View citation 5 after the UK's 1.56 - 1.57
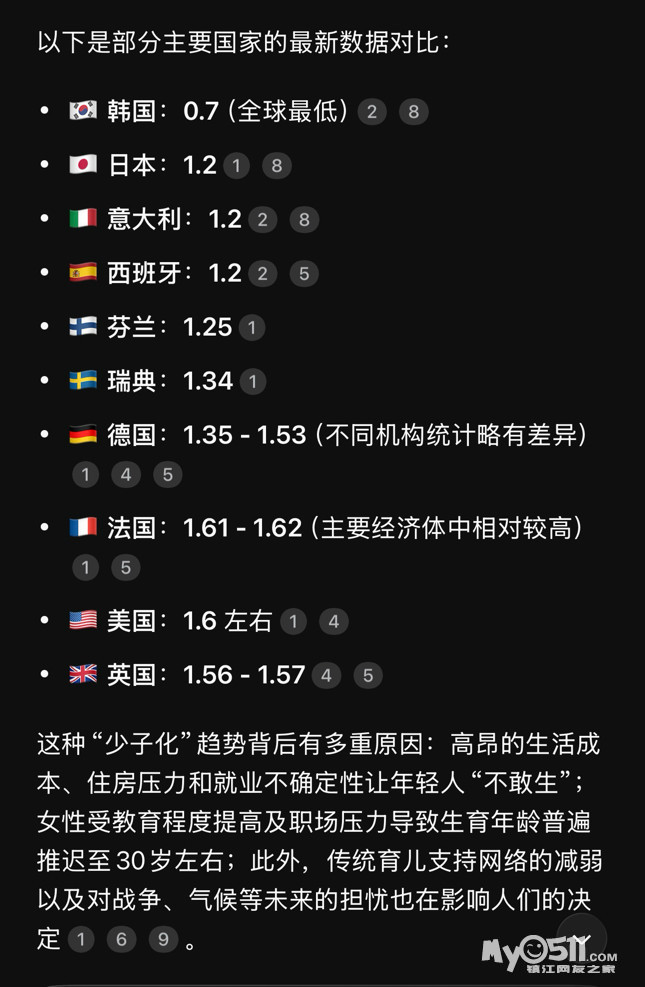The image size is (645, 987). (367, 676)
